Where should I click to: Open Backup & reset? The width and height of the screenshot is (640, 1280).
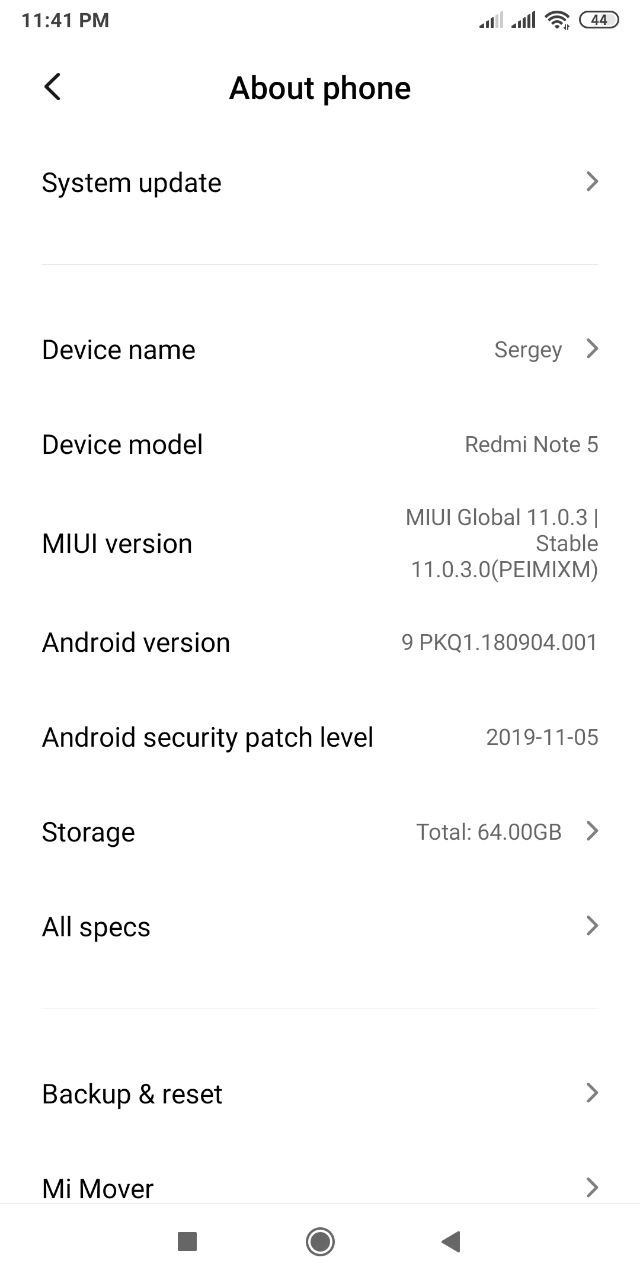(320, 1094)
